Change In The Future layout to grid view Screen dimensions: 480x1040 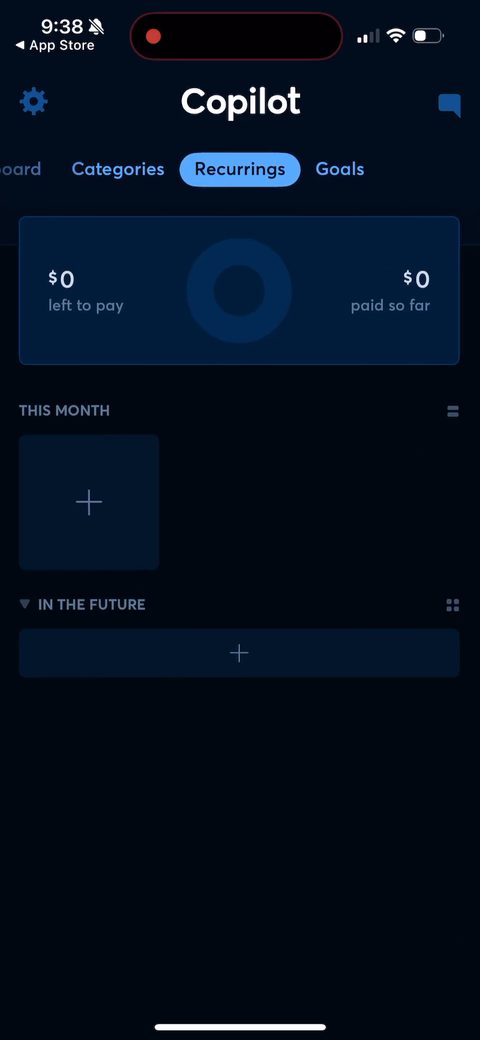(453, 605)
